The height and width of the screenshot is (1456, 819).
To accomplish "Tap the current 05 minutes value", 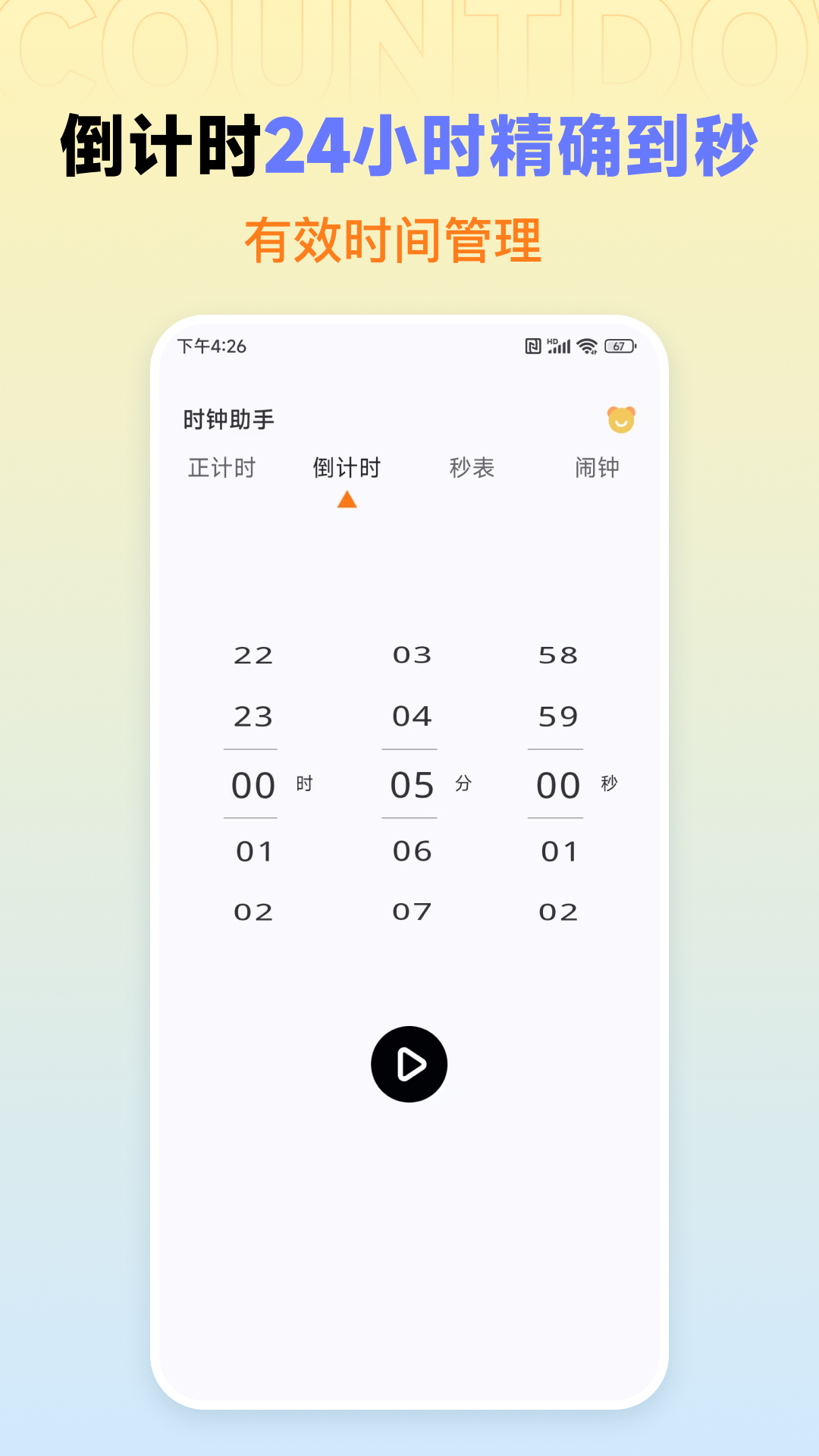I will click(412, 785).
